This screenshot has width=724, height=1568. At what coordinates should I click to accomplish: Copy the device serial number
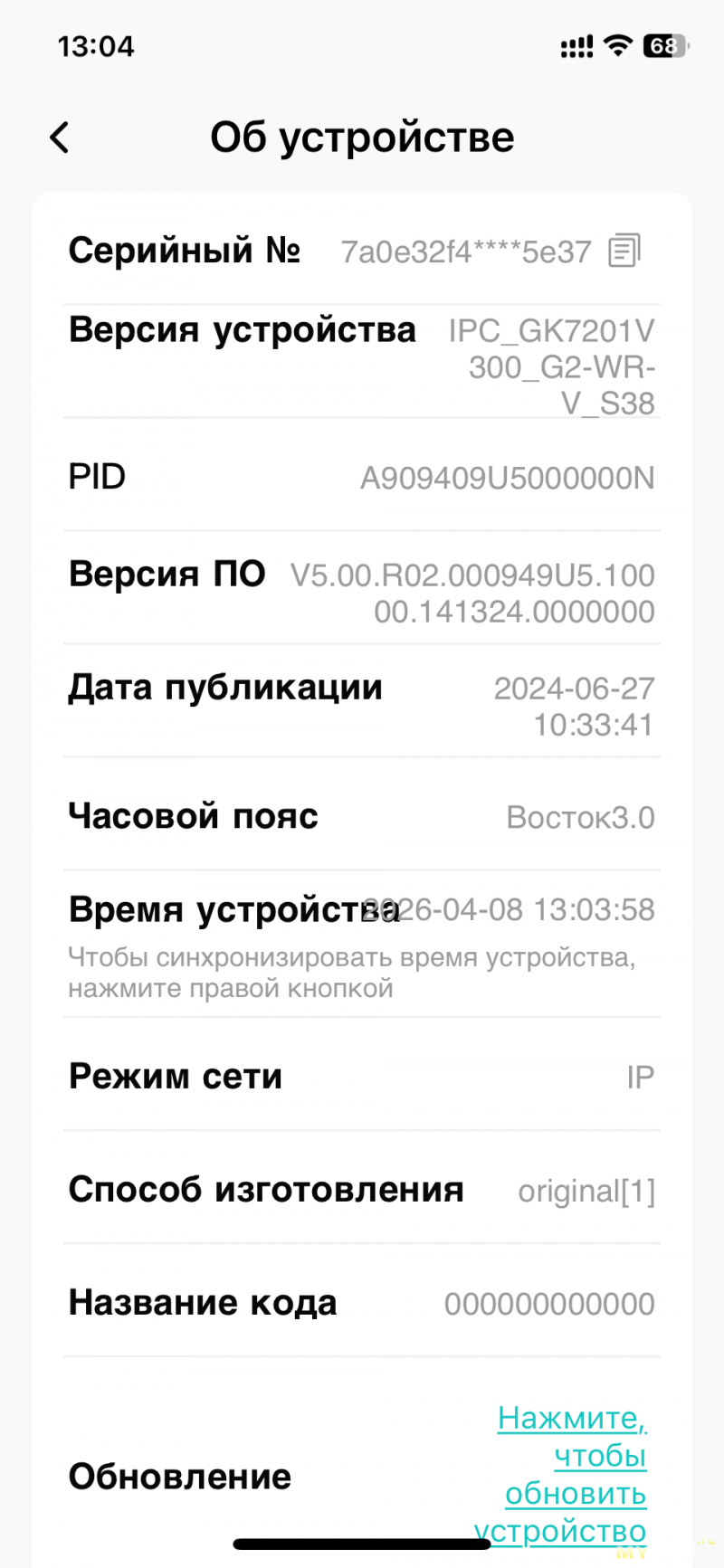(624, 251)
